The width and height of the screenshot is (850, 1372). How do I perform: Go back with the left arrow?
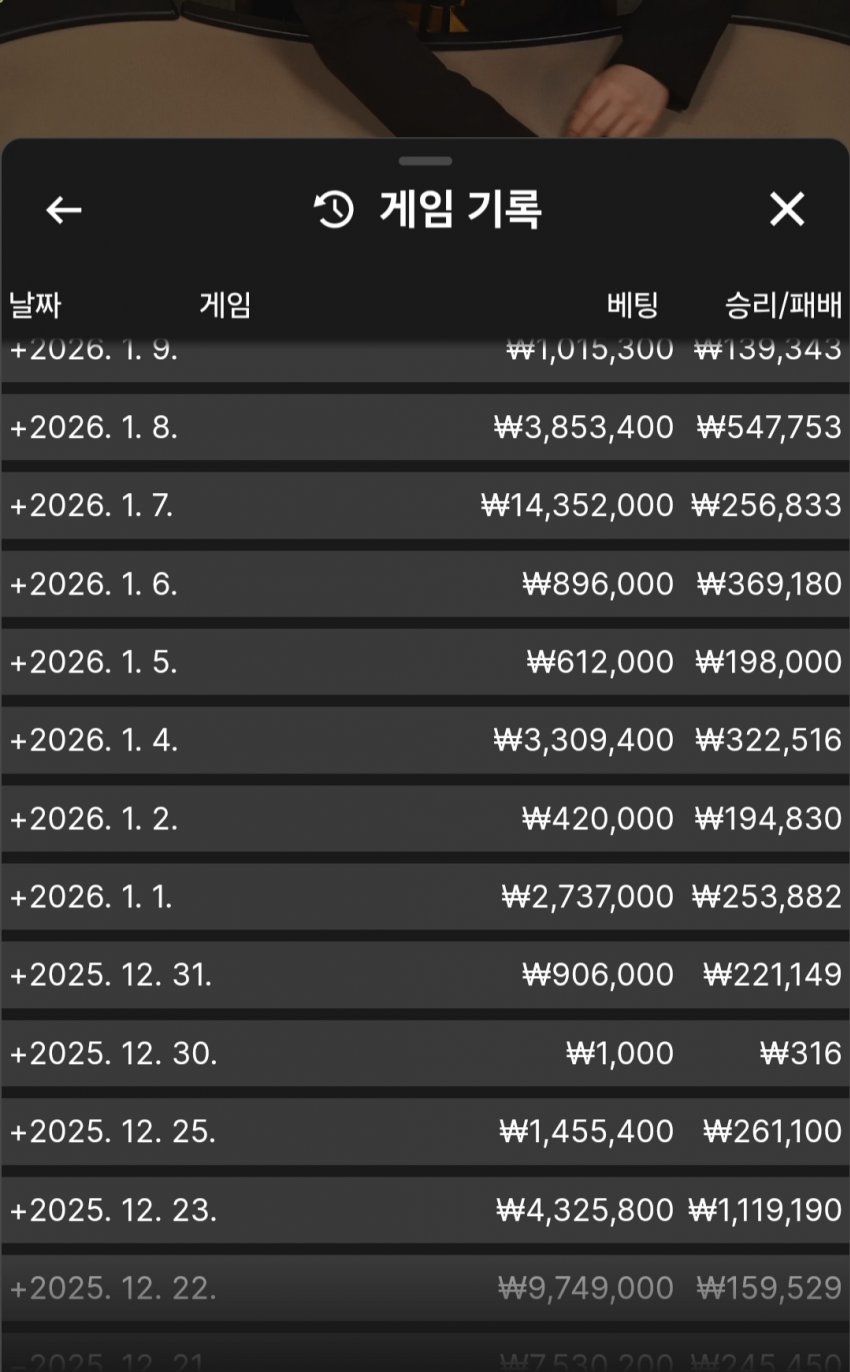pos(64,210)
